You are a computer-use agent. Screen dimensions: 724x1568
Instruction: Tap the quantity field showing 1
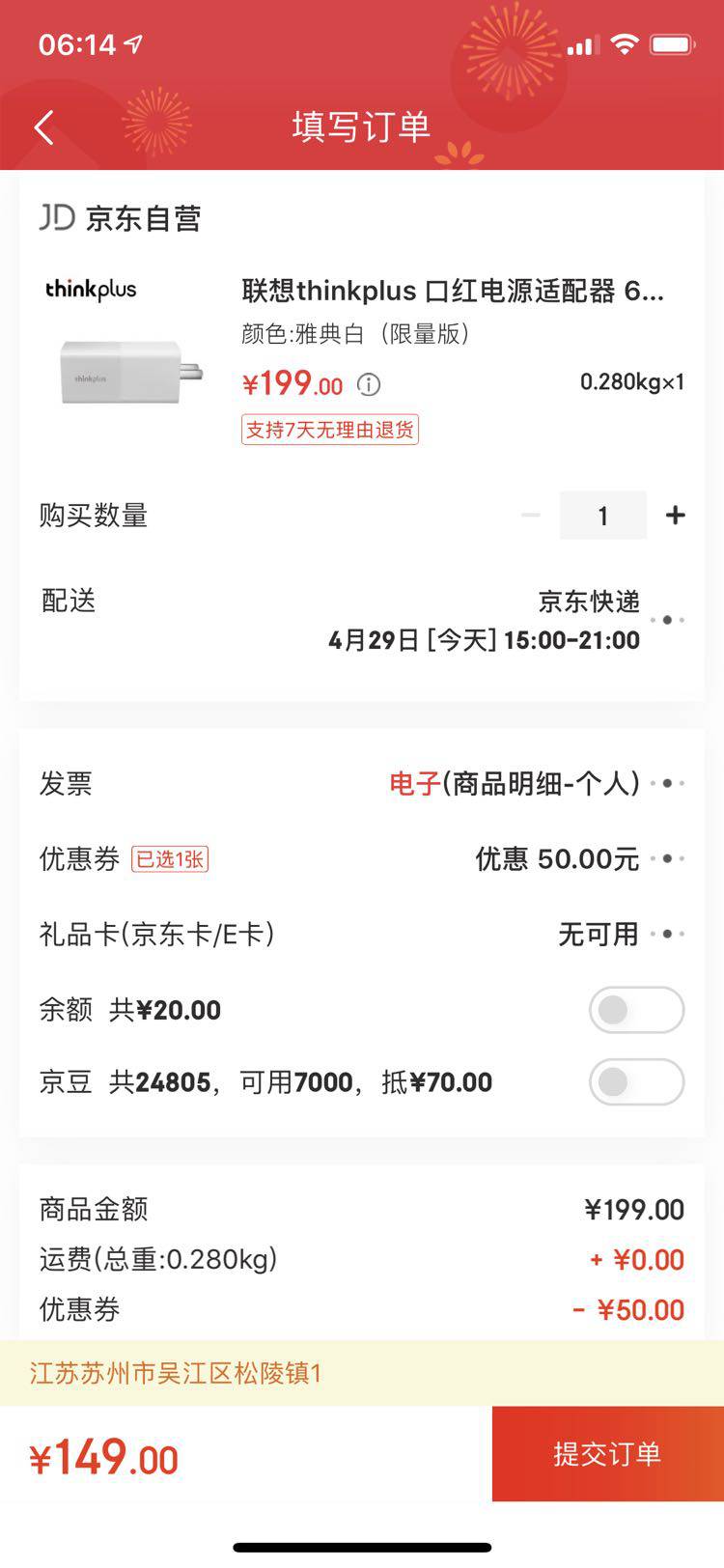[602, 515]
